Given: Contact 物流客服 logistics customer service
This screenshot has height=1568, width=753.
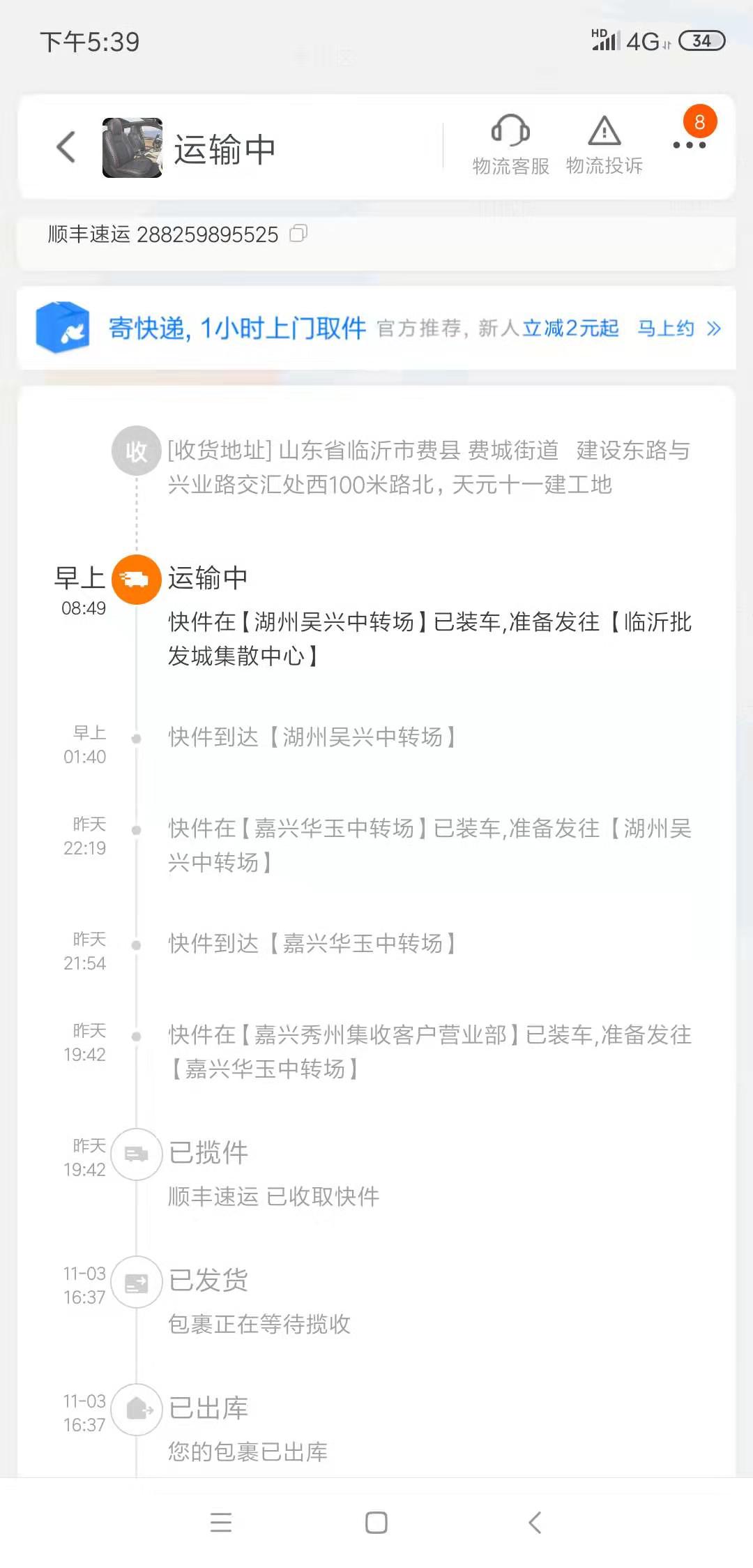Looking at the screenshot, I should click(511, 145).
